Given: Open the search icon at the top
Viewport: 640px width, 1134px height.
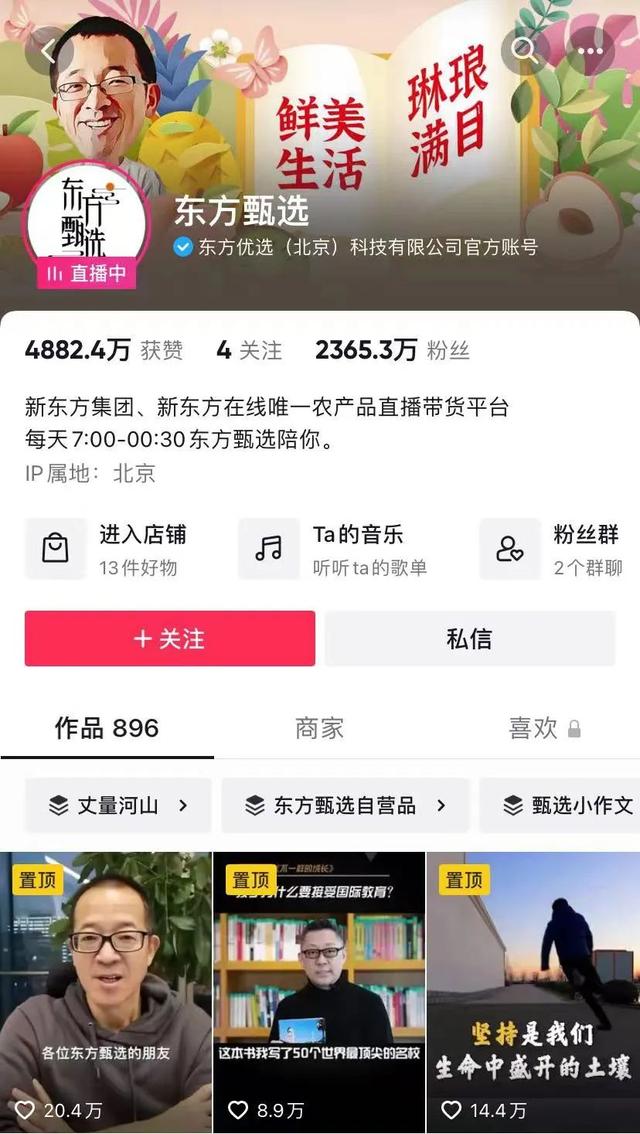Looking at the screenshot, I should coord(525,50).
